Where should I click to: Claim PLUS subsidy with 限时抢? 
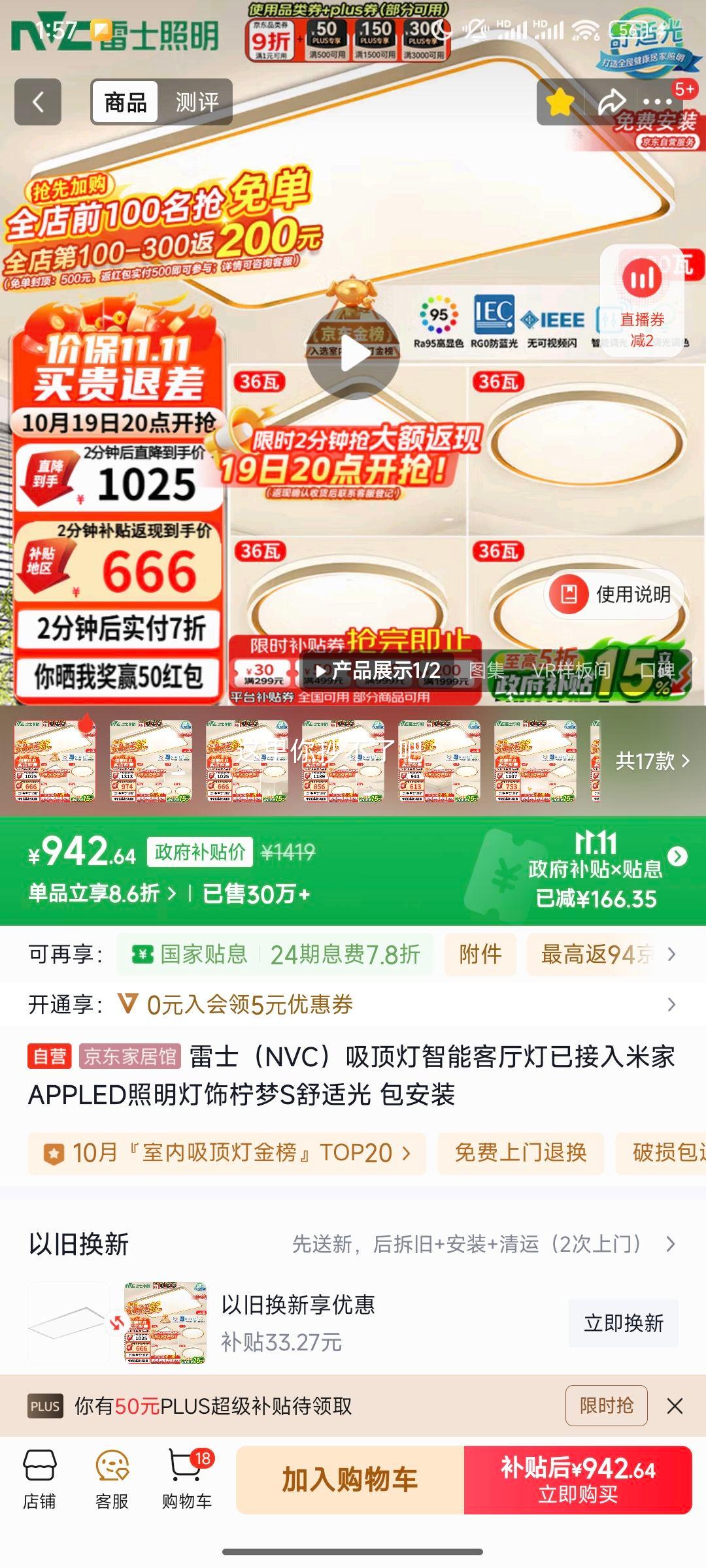[x=606, y=1405]
